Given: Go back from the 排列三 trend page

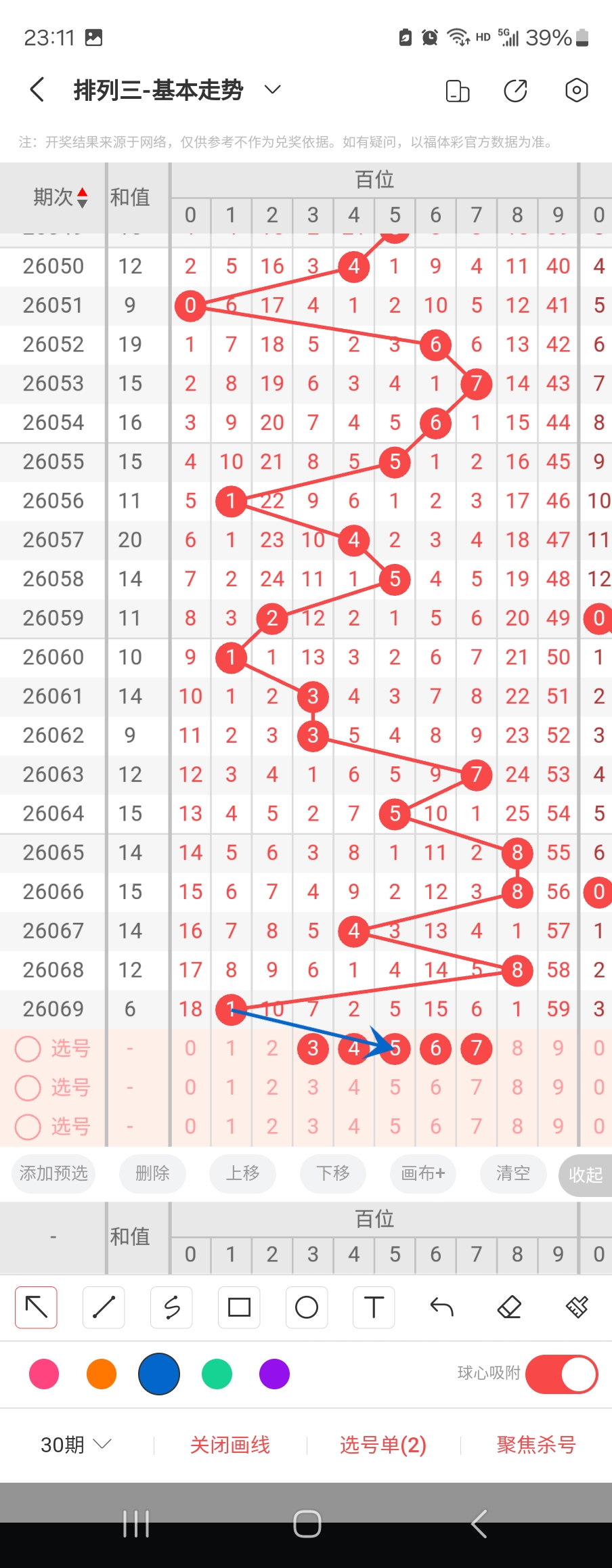Looking at the screenshot, I should coord(37,89).
